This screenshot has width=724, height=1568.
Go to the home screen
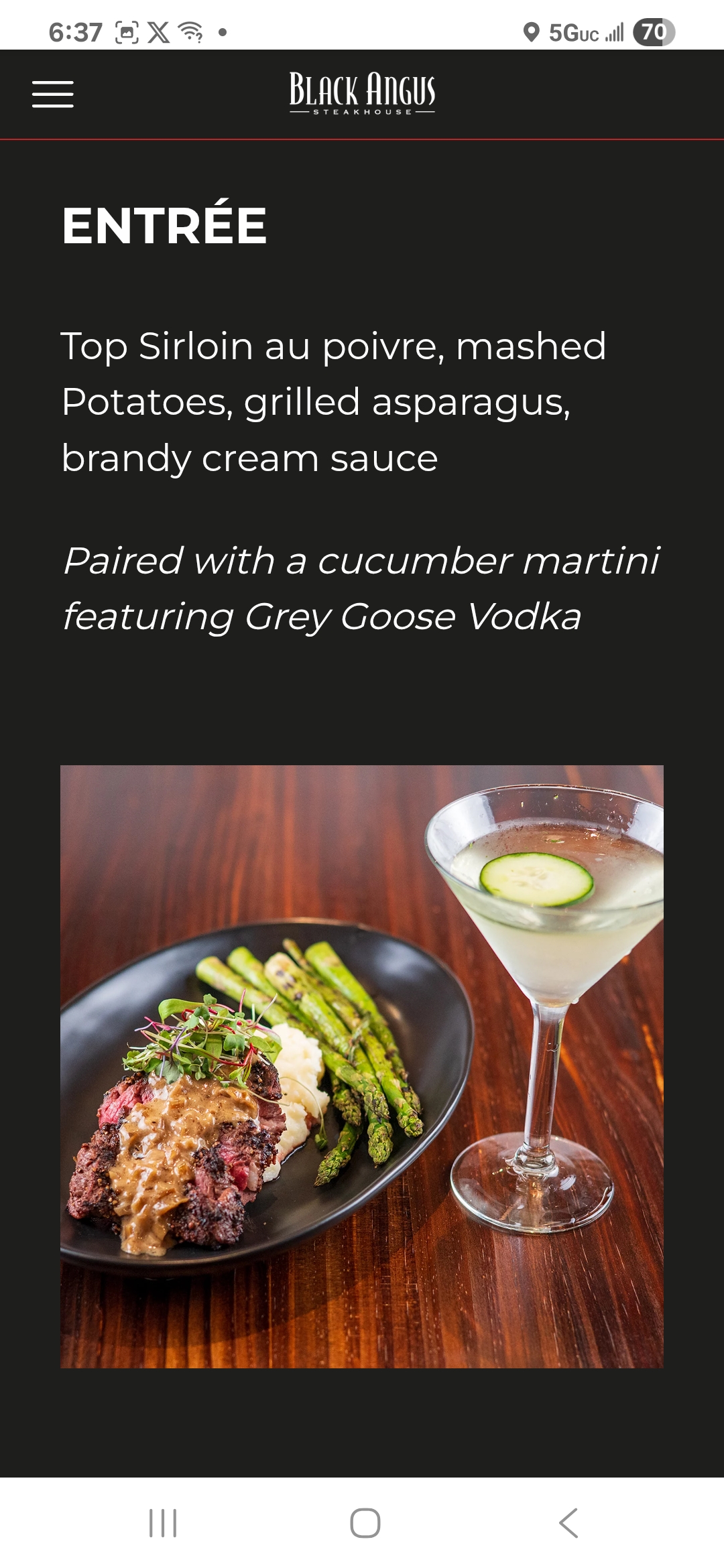click(x=365, y=1523)
